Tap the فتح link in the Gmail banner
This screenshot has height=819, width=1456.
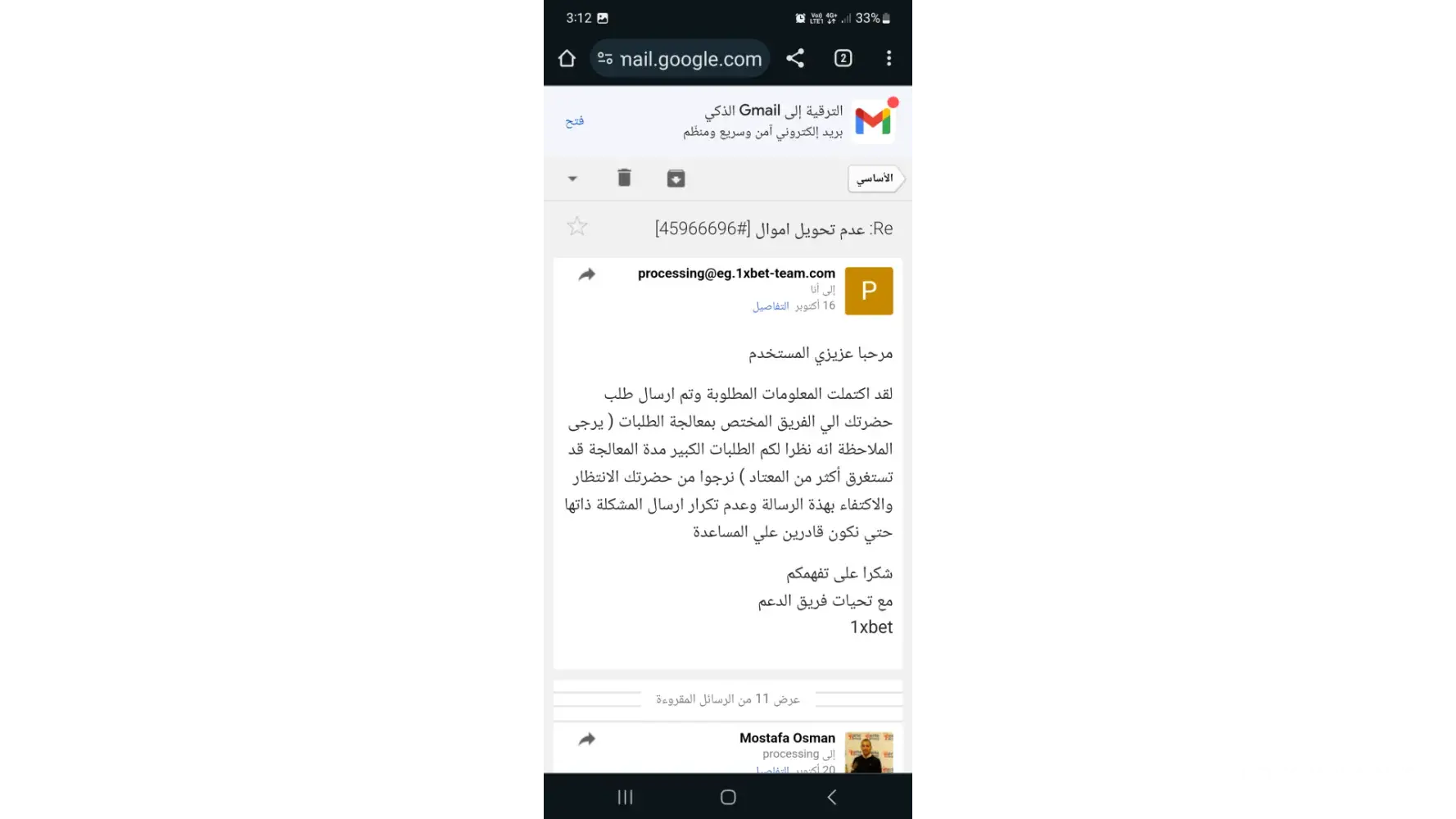coord(575,121)
